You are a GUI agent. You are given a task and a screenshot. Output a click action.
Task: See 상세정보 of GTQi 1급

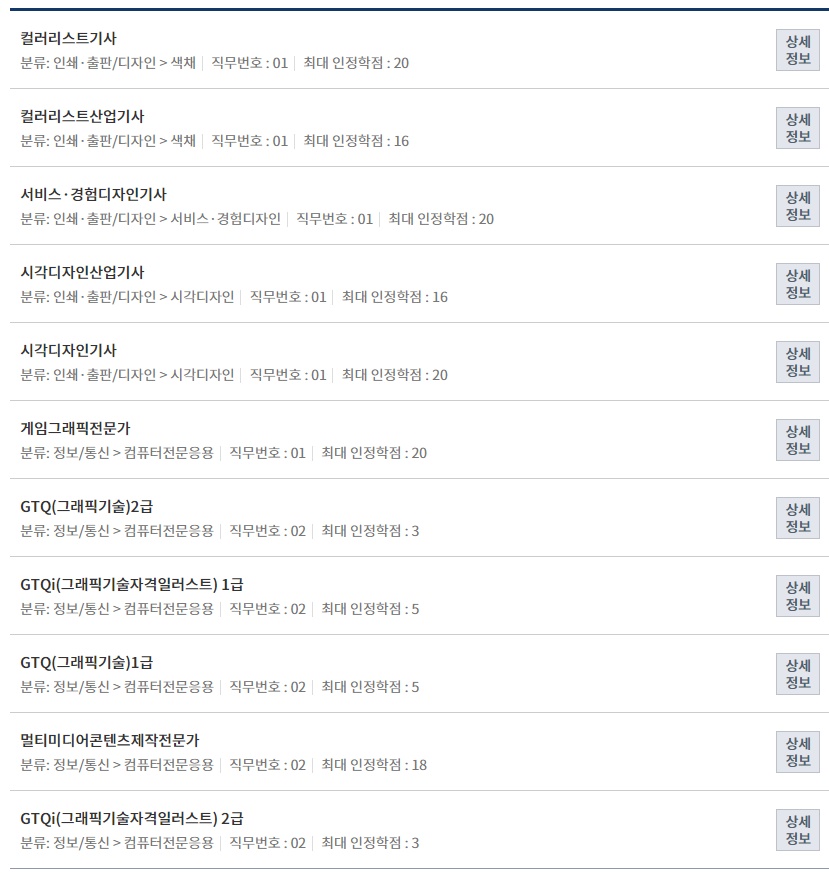pyautogui.click(x=797, y=596)
